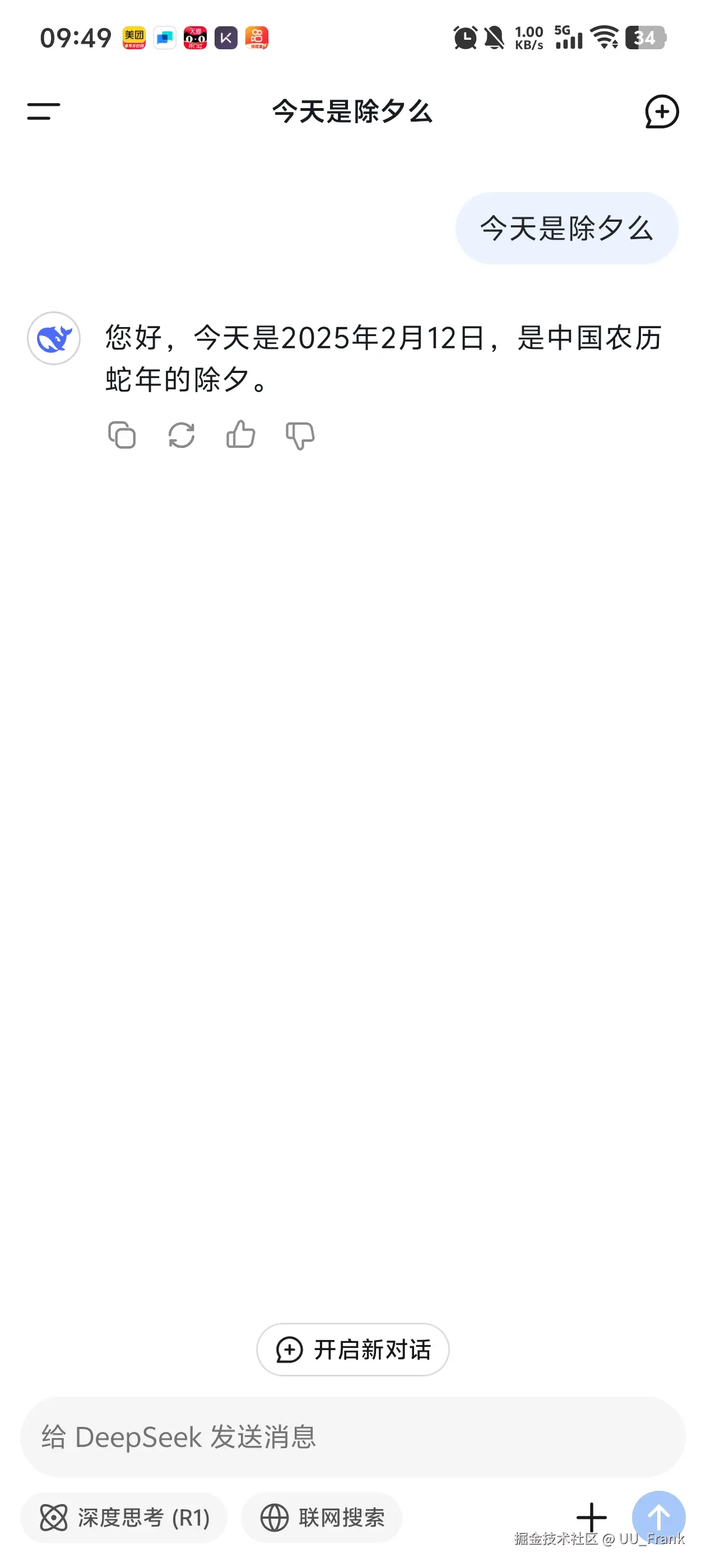This screenshot has height=1568, width=706.
Task: Copy the assistant's reply
Action: tap(122, 435)
